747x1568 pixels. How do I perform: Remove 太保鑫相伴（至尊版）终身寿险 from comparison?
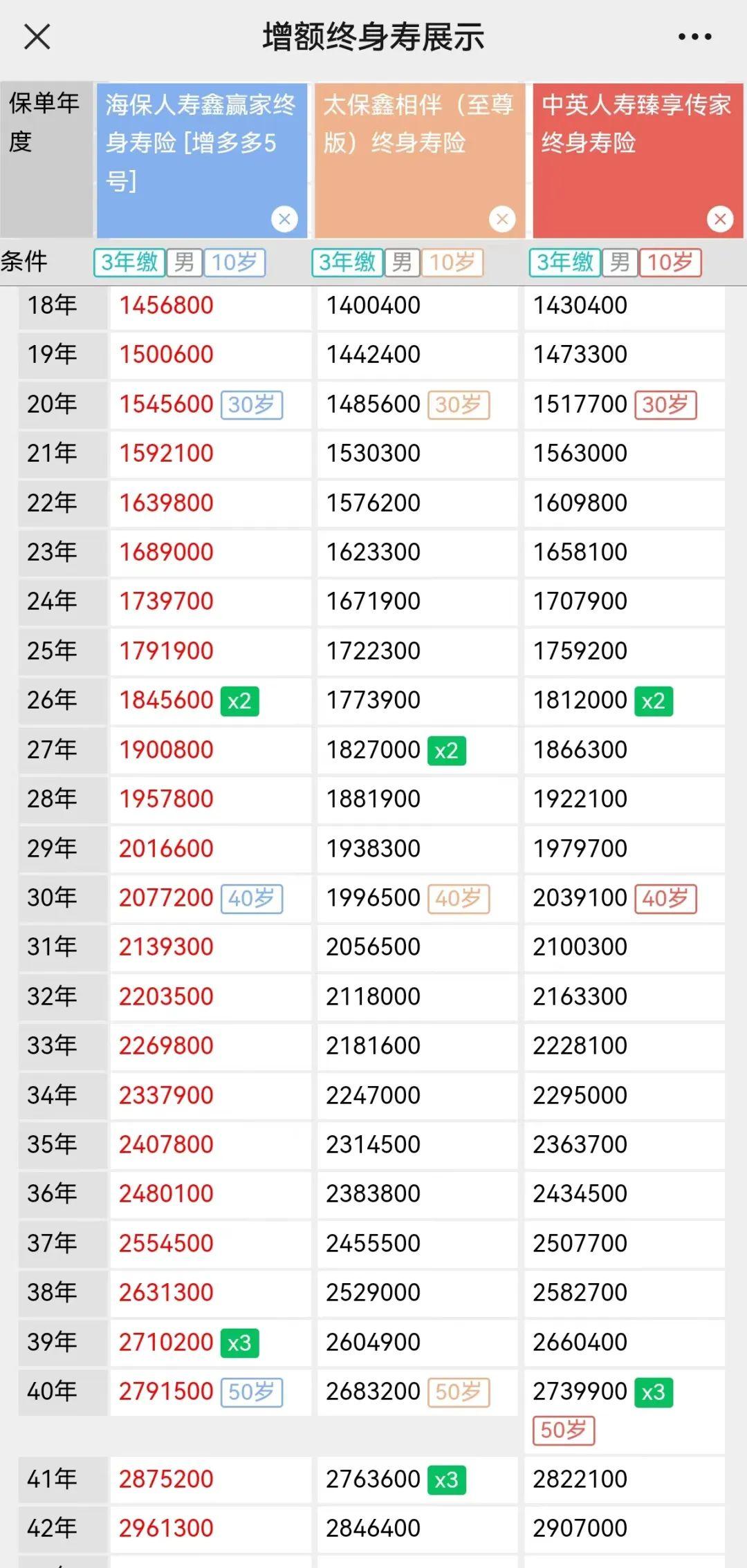[x=502, y=219]
